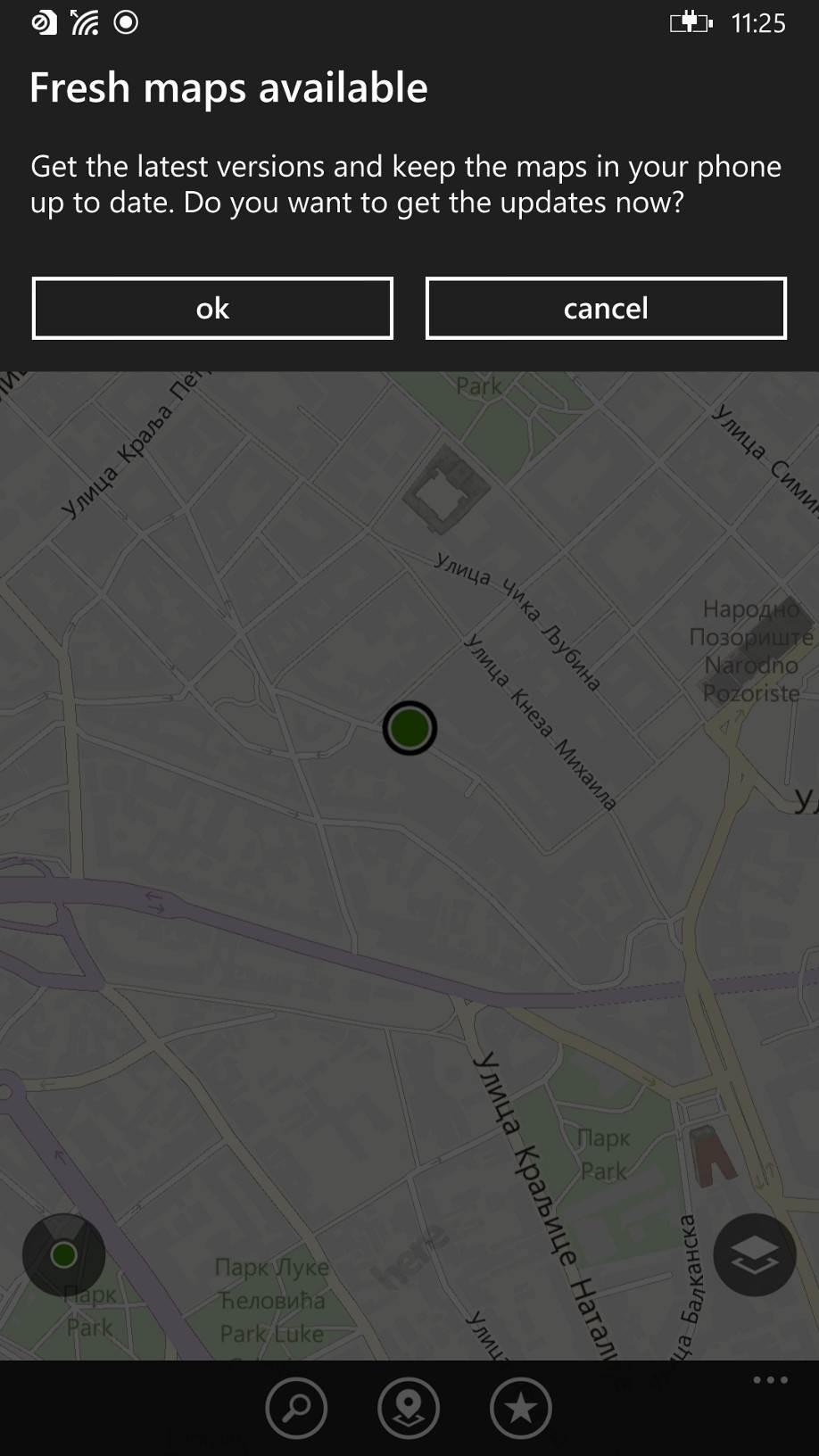819x1456 pixels.
Task: Tap the location tracking status icon
Action: click(127, 23)
